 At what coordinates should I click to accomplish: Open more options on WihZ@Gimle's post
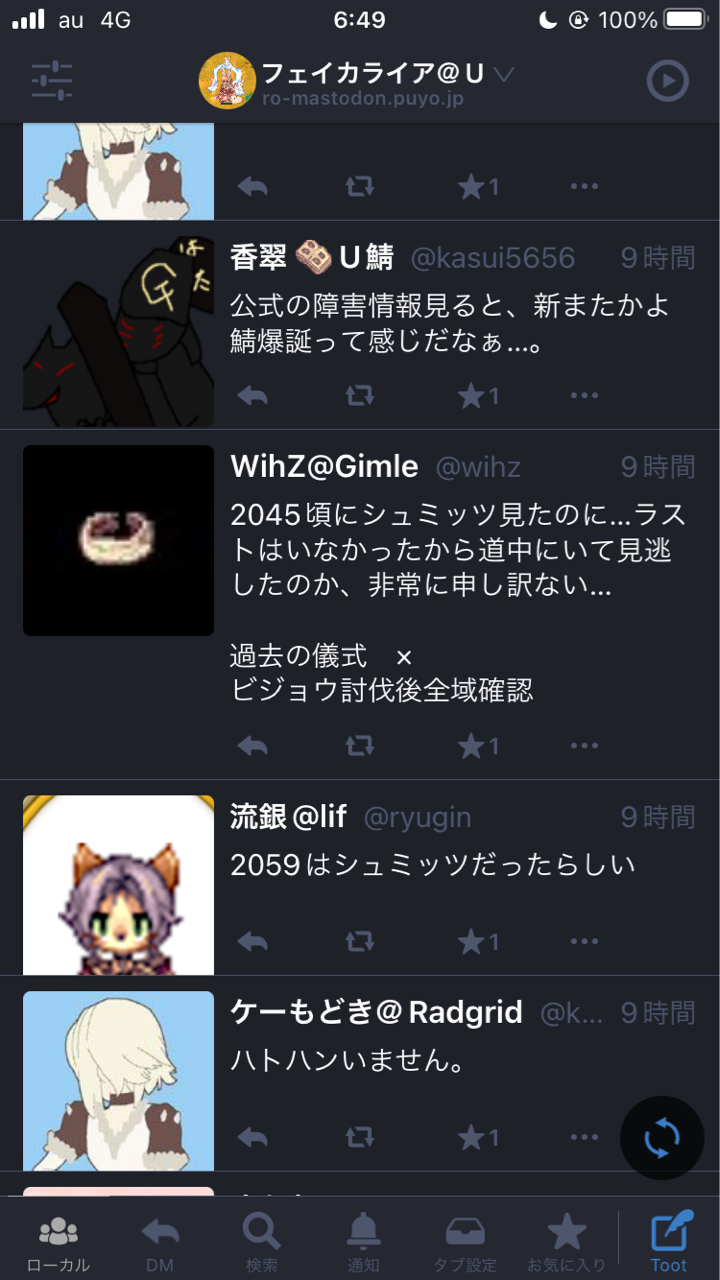coord(584,746)
